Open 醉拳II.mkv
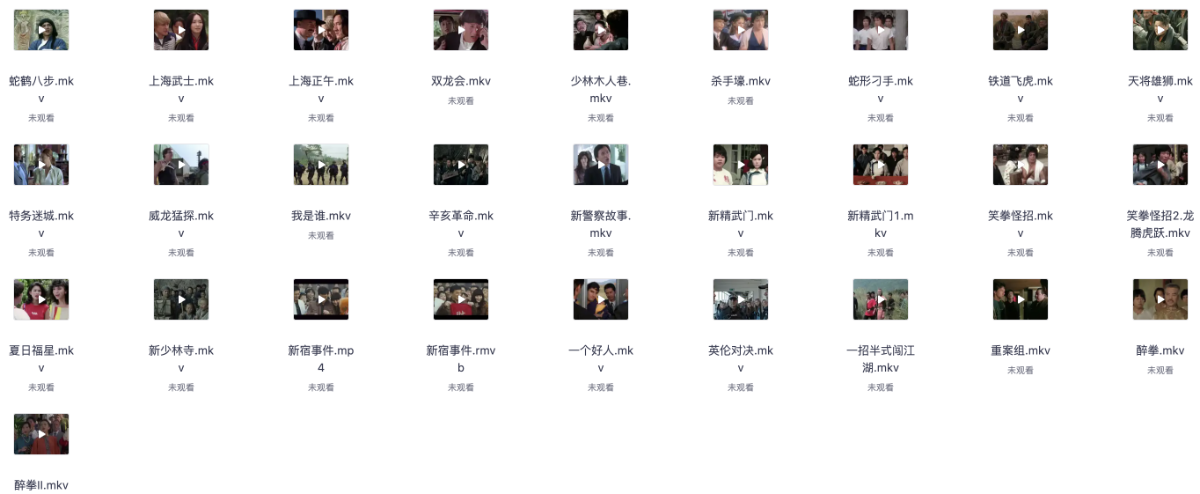1200x494 pixels. click(41, 435)
